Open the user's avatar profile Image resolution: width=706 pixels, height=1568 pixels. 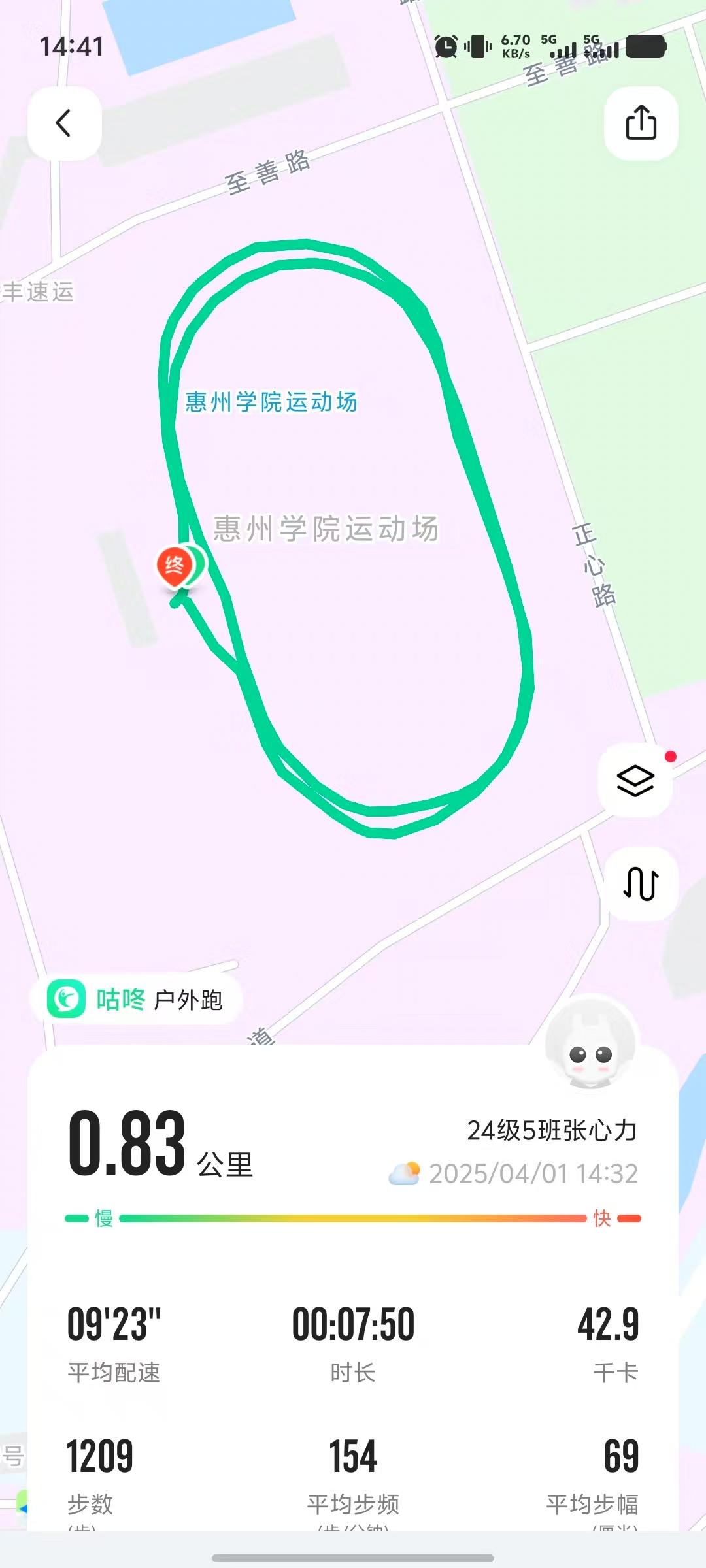click(591, 1041)
